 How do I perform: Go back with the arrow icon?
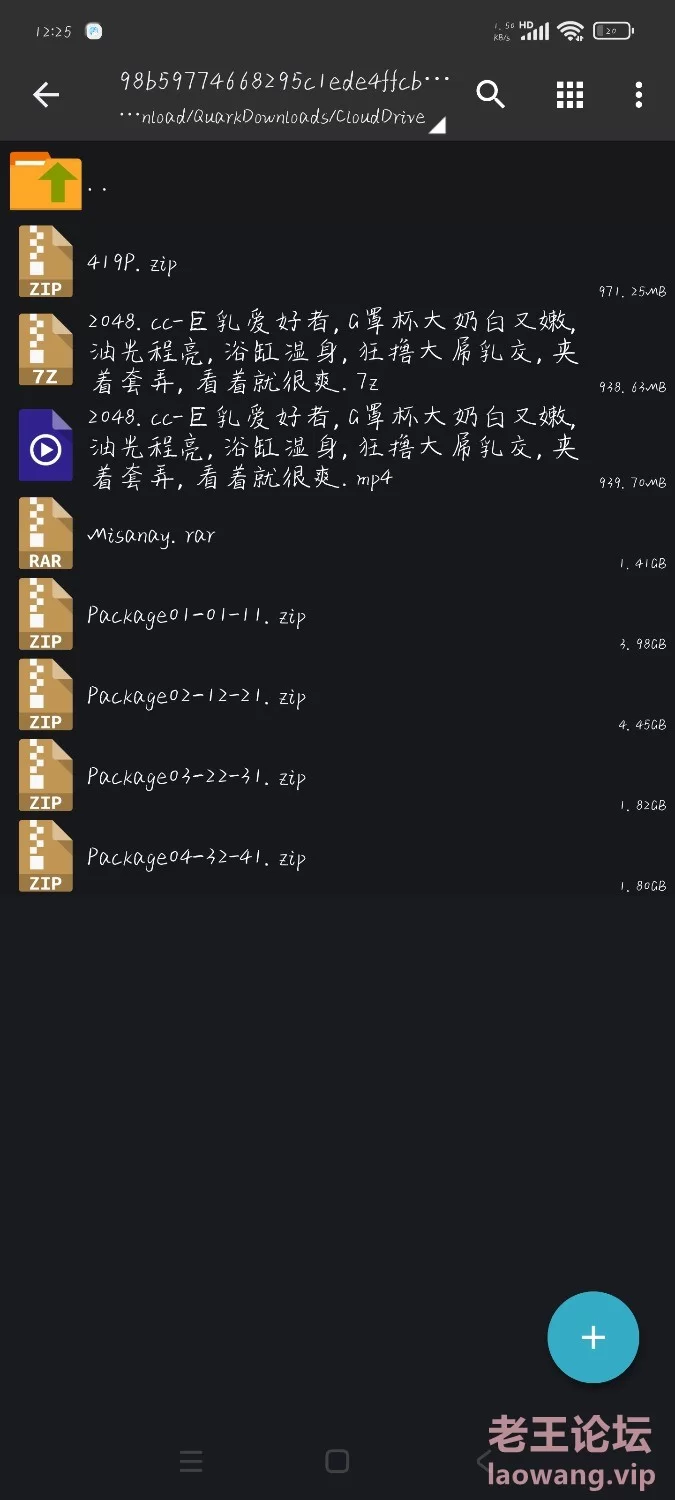point(46,95)
